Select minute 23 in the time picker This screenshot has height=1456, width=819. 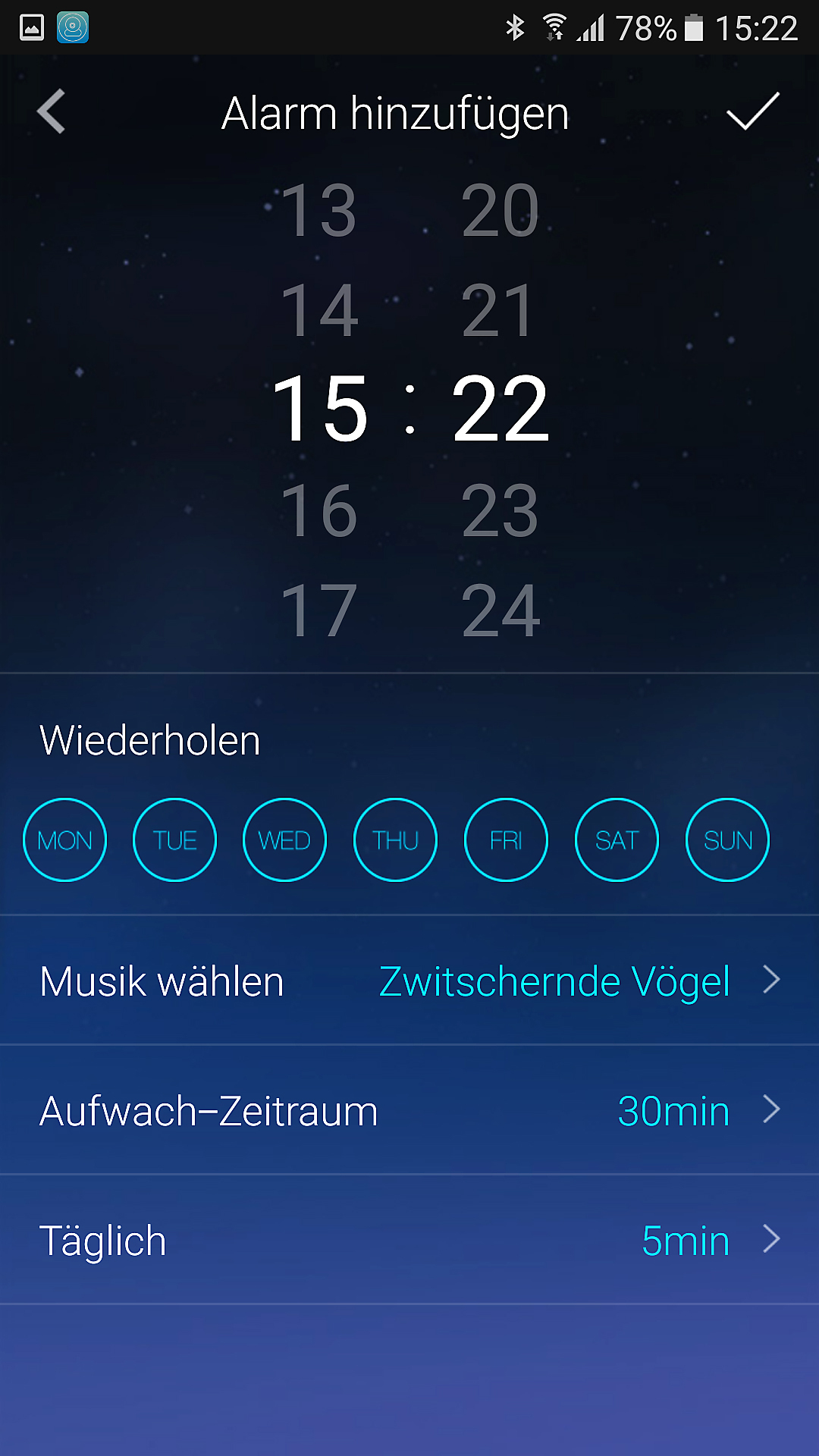pos(500,510)
